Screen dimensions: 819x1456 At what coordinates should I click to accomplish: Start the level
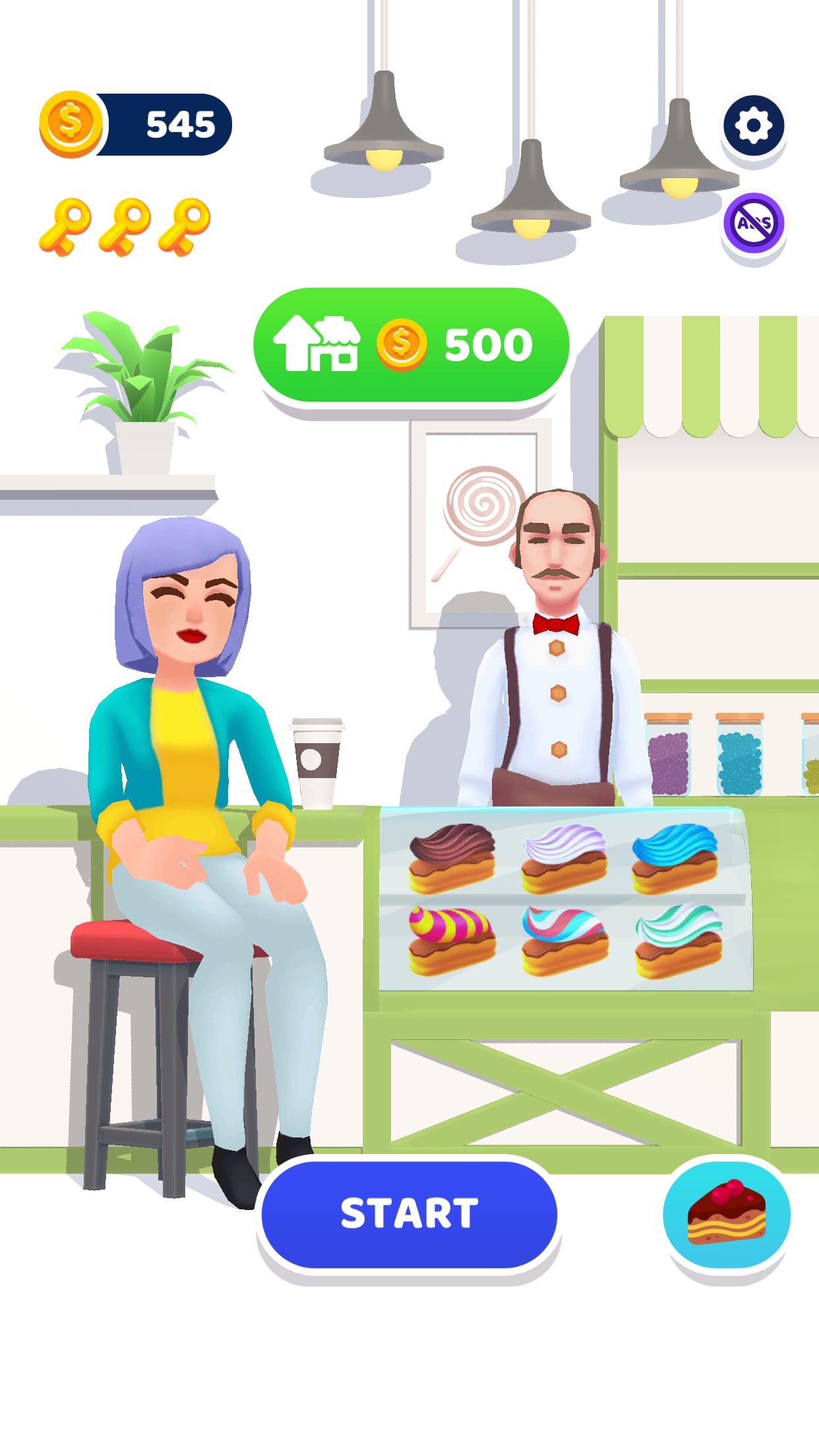click(x=409, y=1213)
